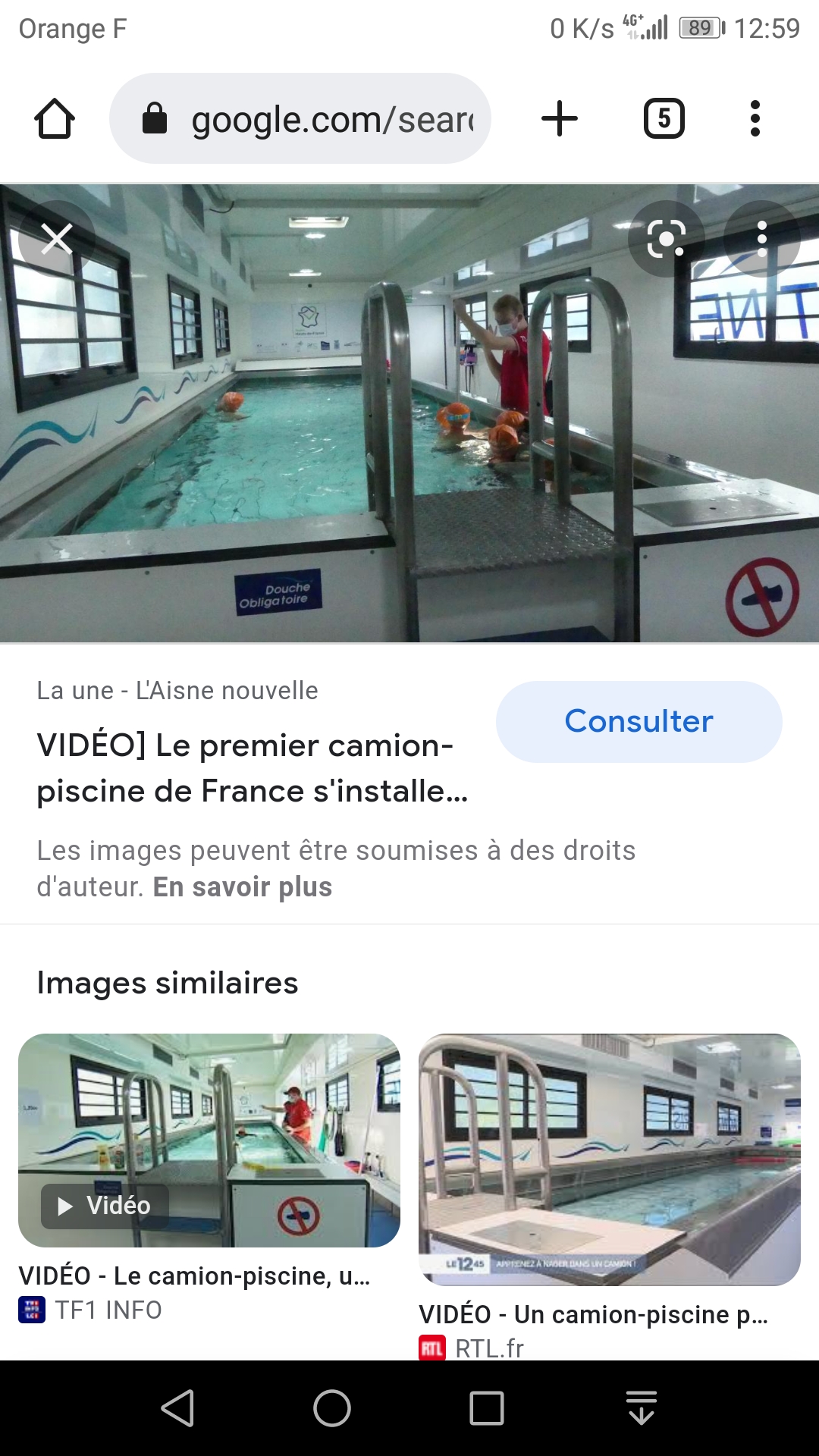The width and height of the screenshot is (819, 1456).
Task: Open the Chrome three-dot menu
Action: pyautogui.click(x=755, y=119)
